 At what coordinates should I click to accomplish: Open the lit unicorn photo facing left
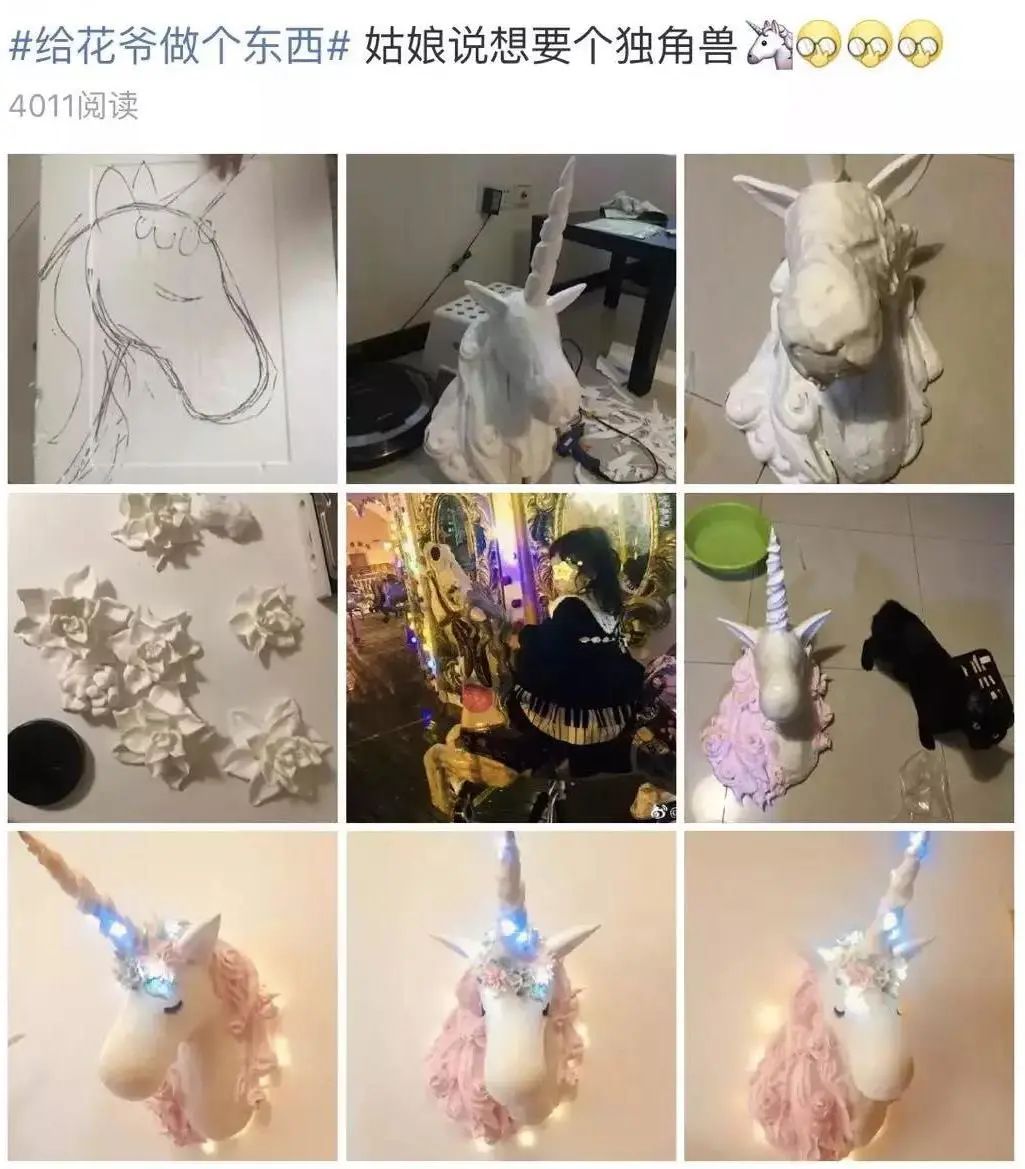pyautogui.click(x=172, y=995)
